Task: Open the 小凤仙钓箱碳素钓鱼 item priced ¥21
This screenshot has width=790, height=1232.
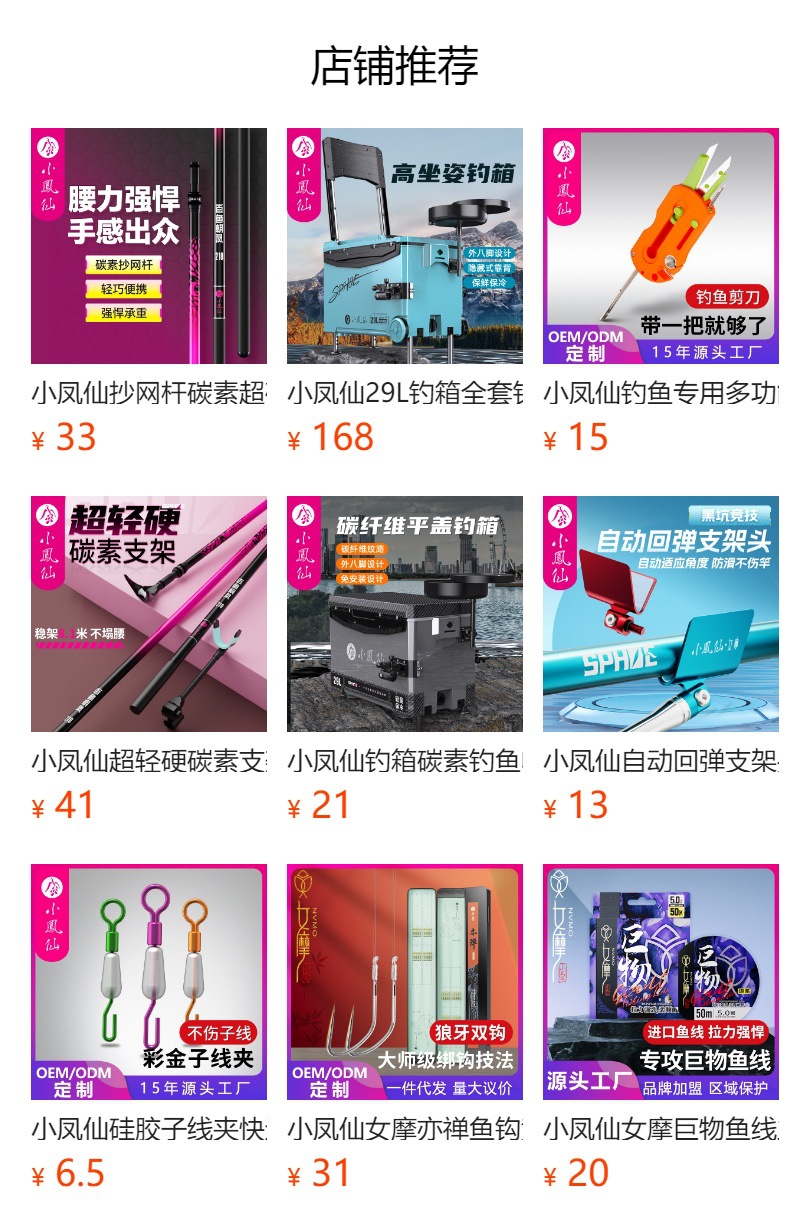Action: 405,614
